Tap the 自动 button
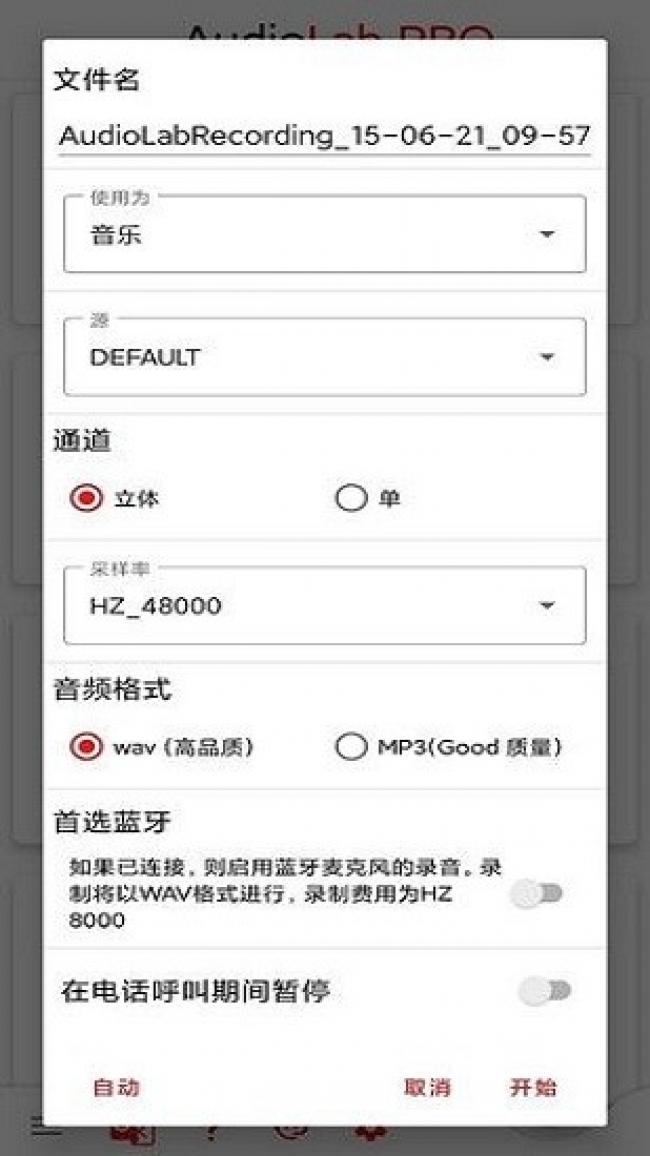 pyautogui.click(x=116, y=1087)
